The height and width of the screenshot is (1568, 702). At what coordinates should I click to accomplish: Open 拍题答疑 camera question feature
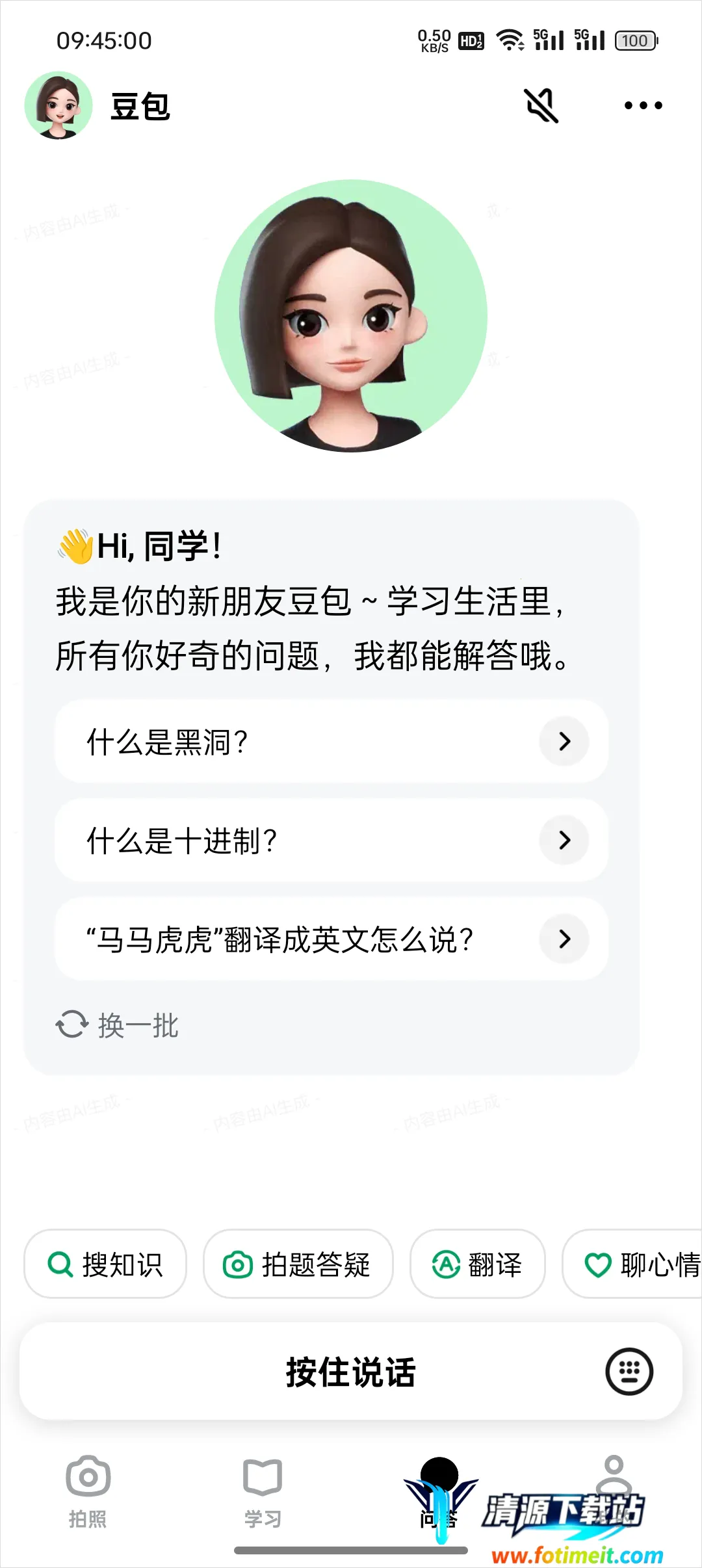[298, 1264]
